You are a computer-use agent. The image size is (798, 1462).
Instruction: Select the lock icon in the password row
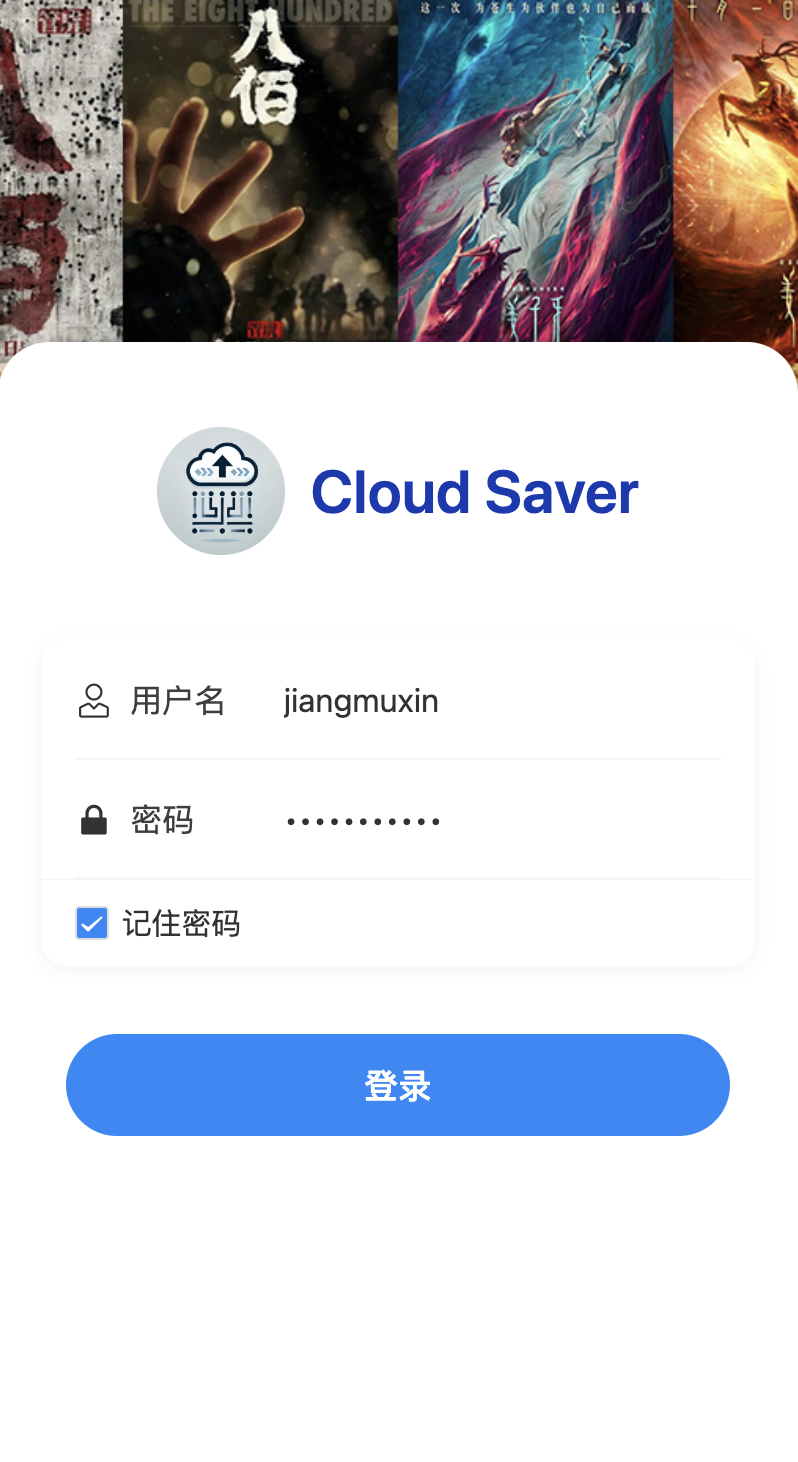(93, 819)
